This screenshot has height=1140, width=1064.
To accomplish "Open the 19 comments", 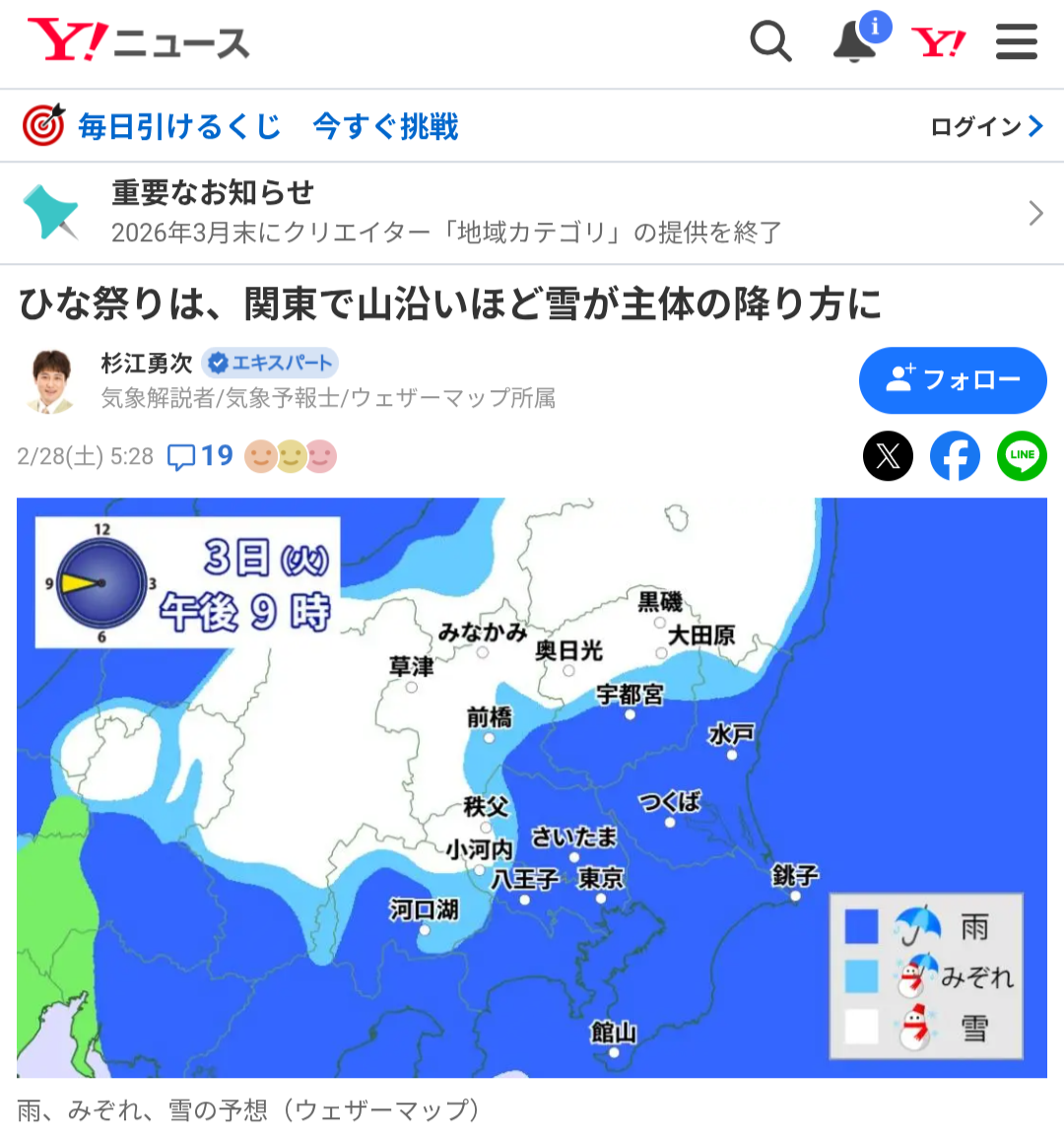I will [x=201, y=456].
